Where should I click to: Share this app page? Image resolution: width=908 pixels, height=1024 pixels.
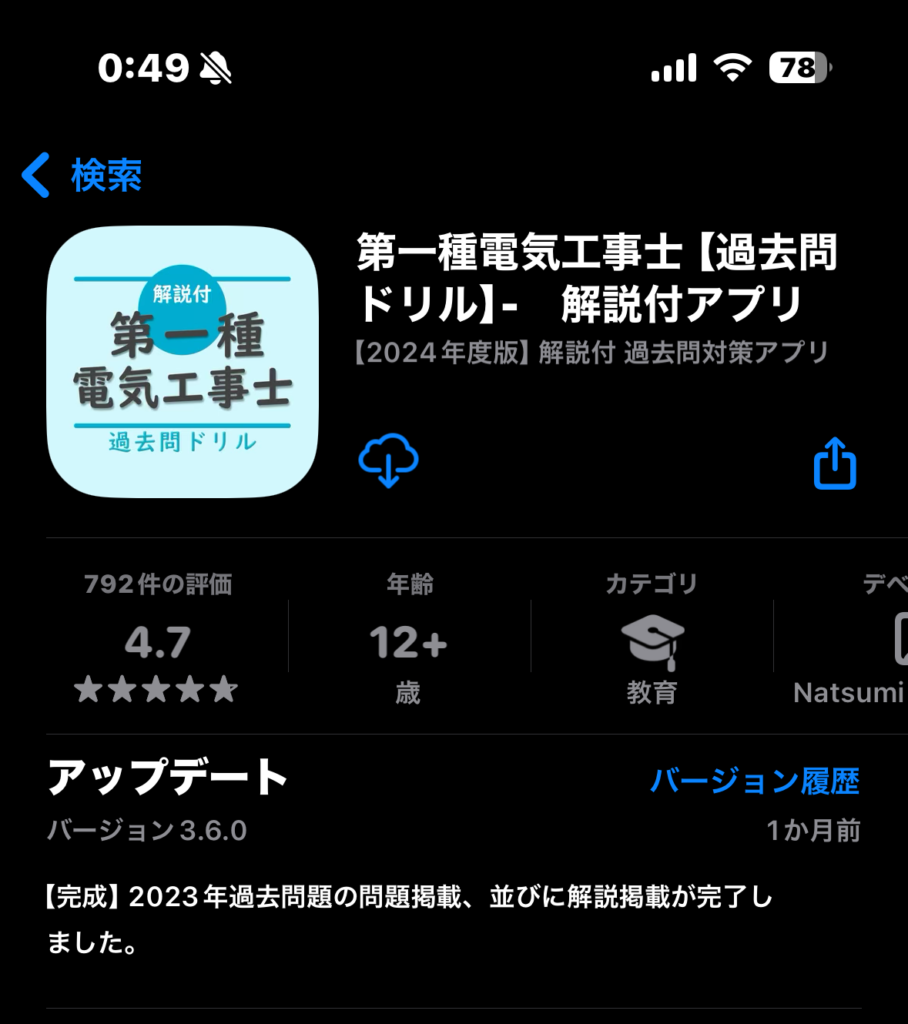[x=834, y=464]
